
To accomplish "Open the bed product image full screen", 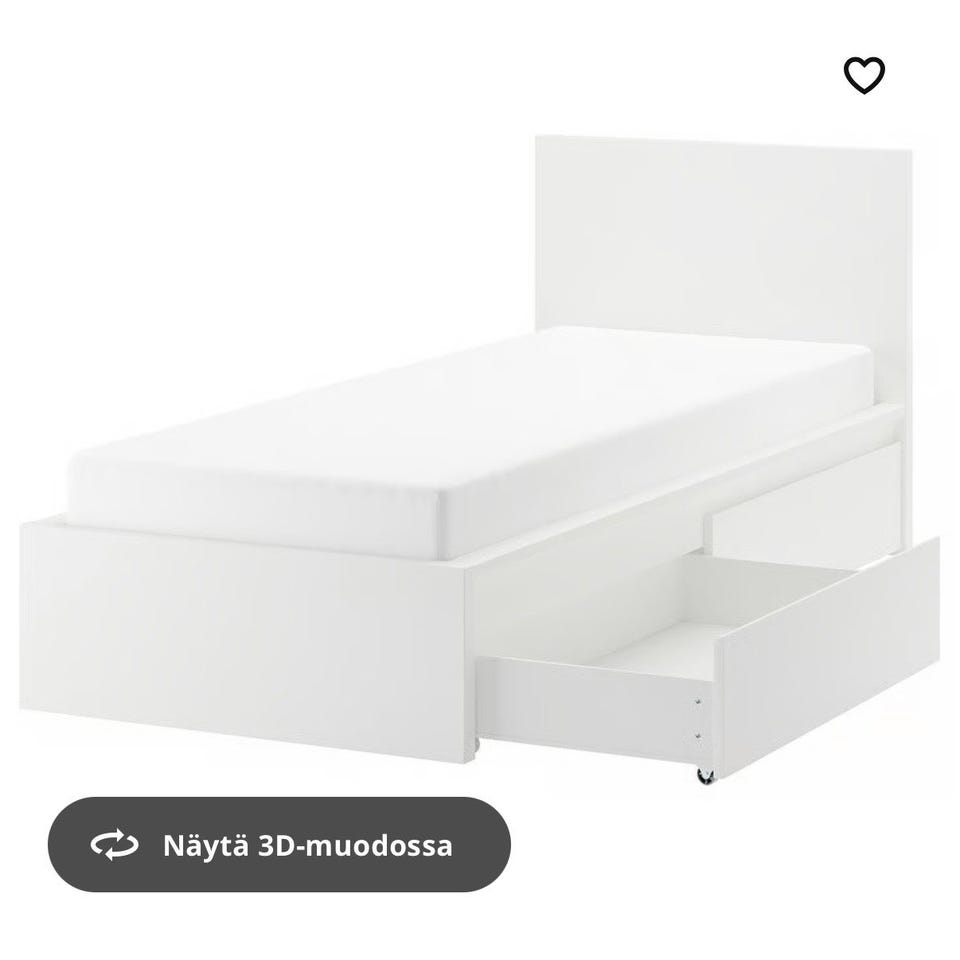I will pos(480,450).
